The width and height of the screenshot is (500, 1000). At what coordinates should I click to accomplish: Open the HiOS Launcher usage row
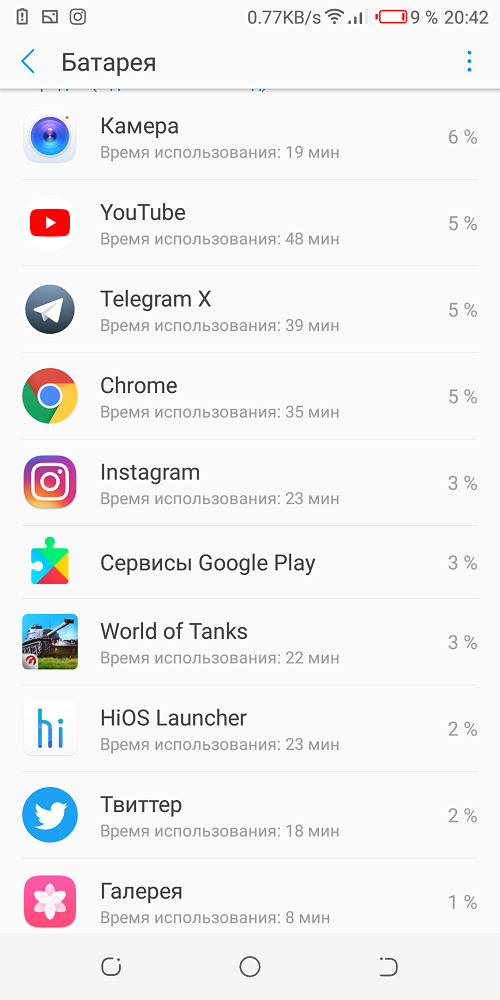click(x=250, y=728)
